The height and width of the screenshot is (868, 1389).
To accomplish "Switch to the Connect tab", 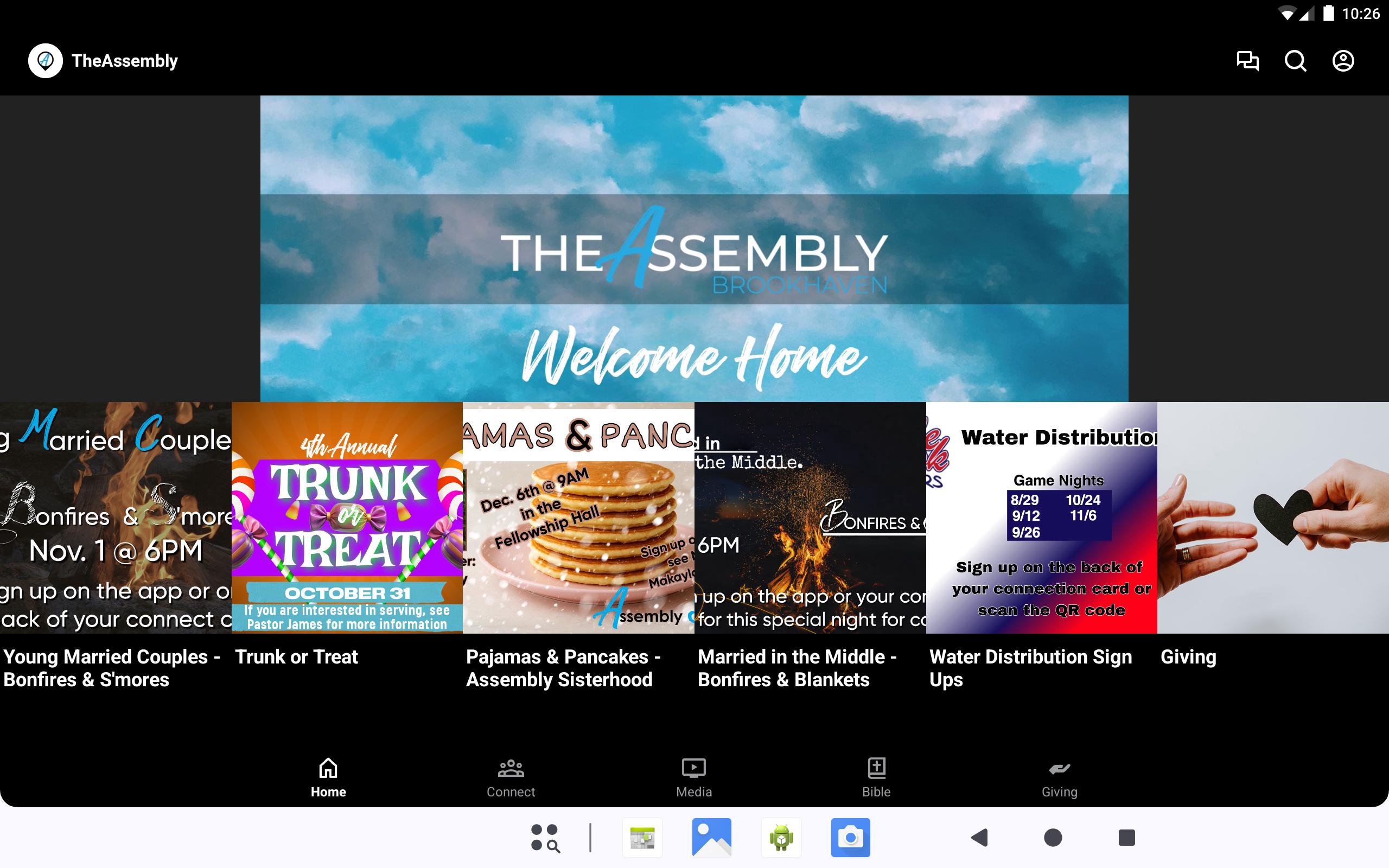I will pos(511,777).
